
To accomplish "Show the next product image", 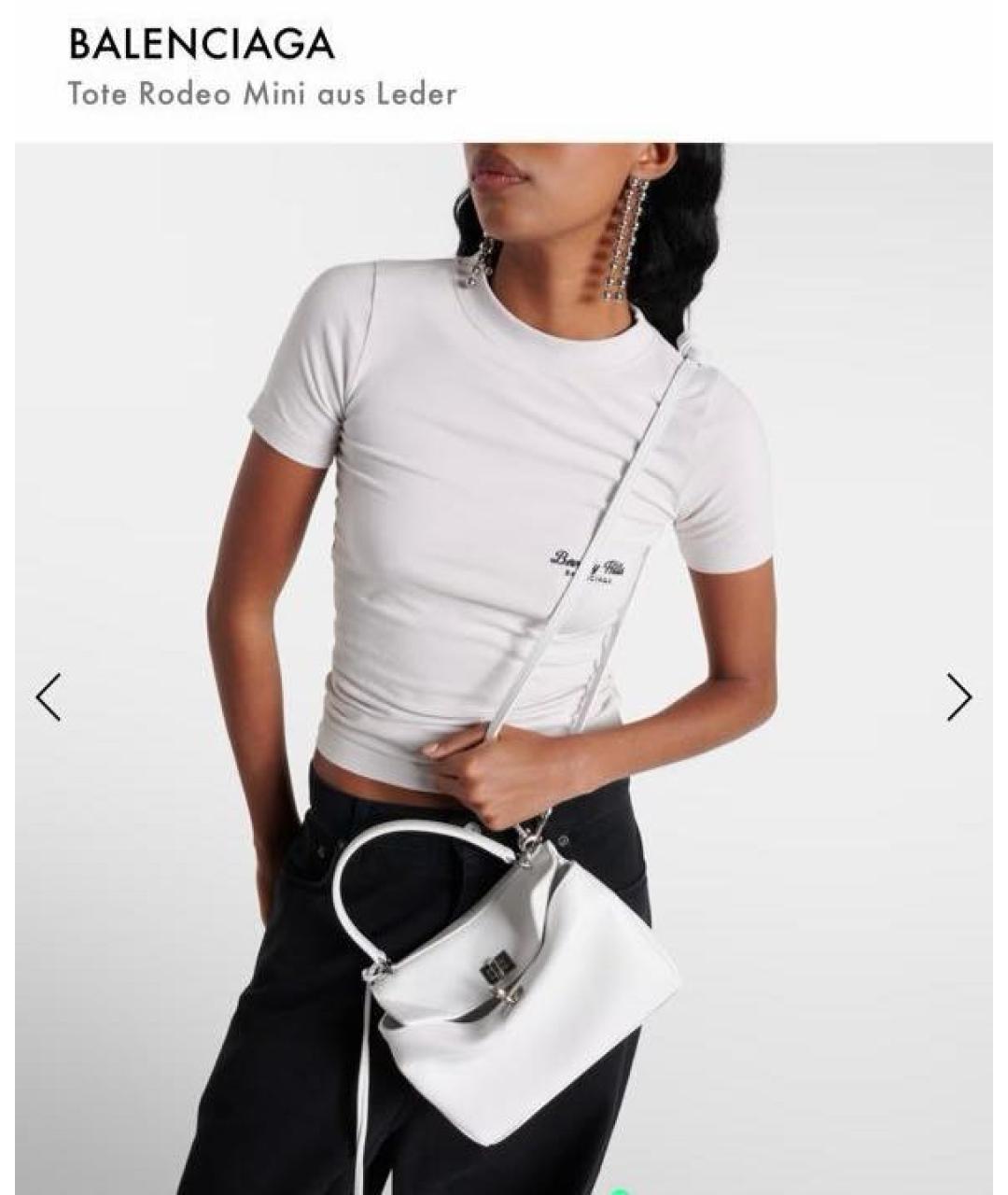I will (959, 697).
